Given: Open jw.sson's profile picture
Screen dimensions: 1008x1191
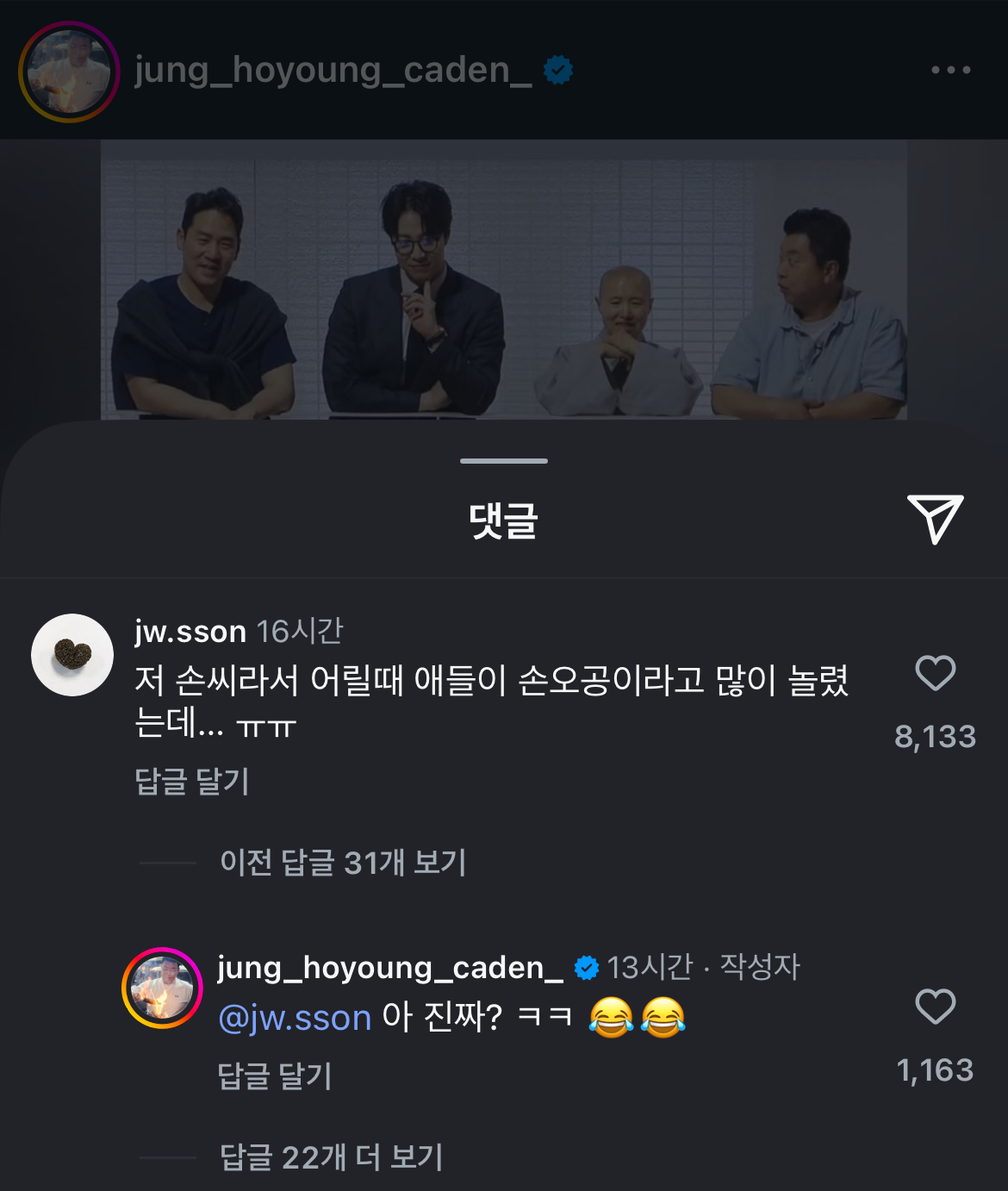Looking at the screenshot, I should tap(72, 655).
